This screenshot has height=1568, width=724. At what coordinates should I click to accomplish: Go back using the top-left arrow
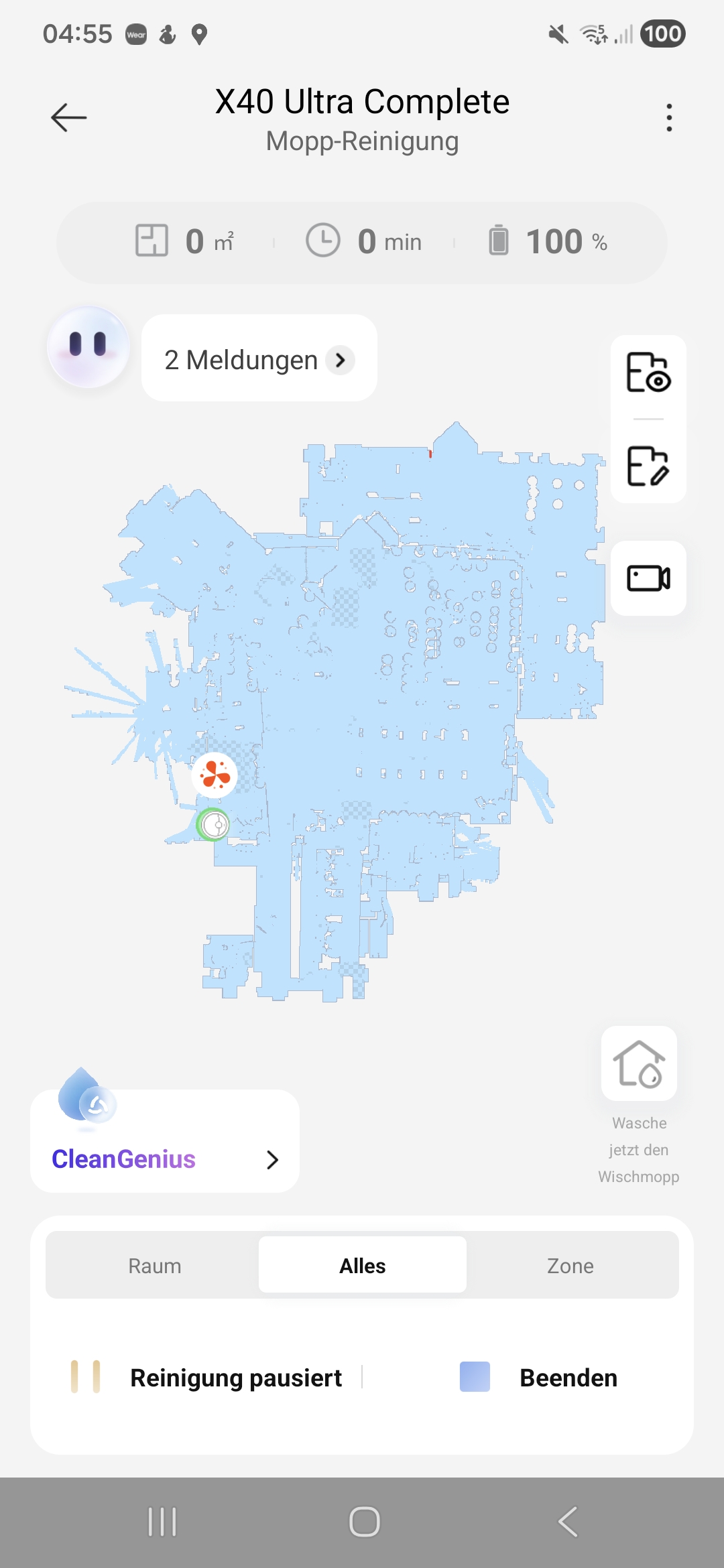click(x=68, y=118)
